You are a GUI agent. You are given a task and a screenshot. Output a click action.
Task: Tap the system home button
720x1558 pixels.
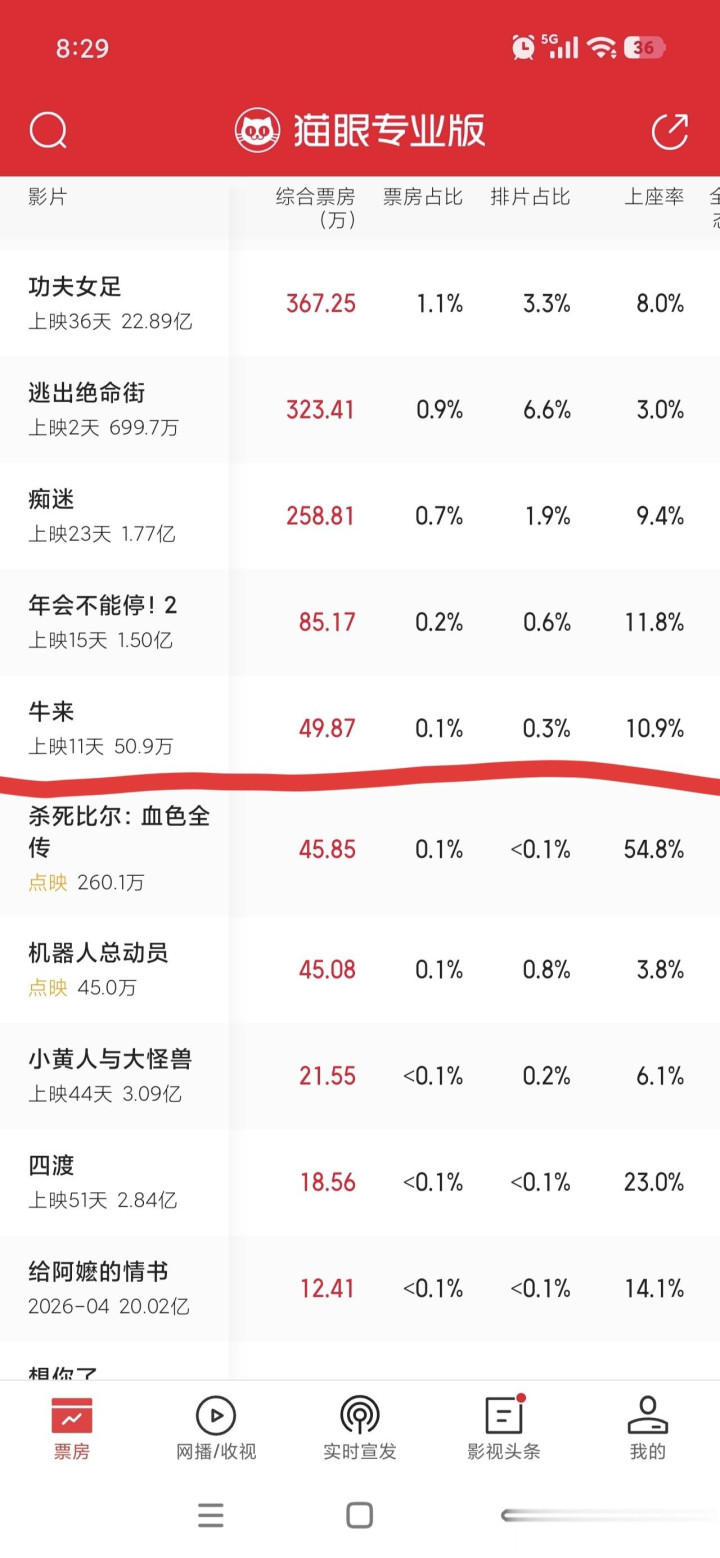pyautogui.click(x=360, y=1515)
